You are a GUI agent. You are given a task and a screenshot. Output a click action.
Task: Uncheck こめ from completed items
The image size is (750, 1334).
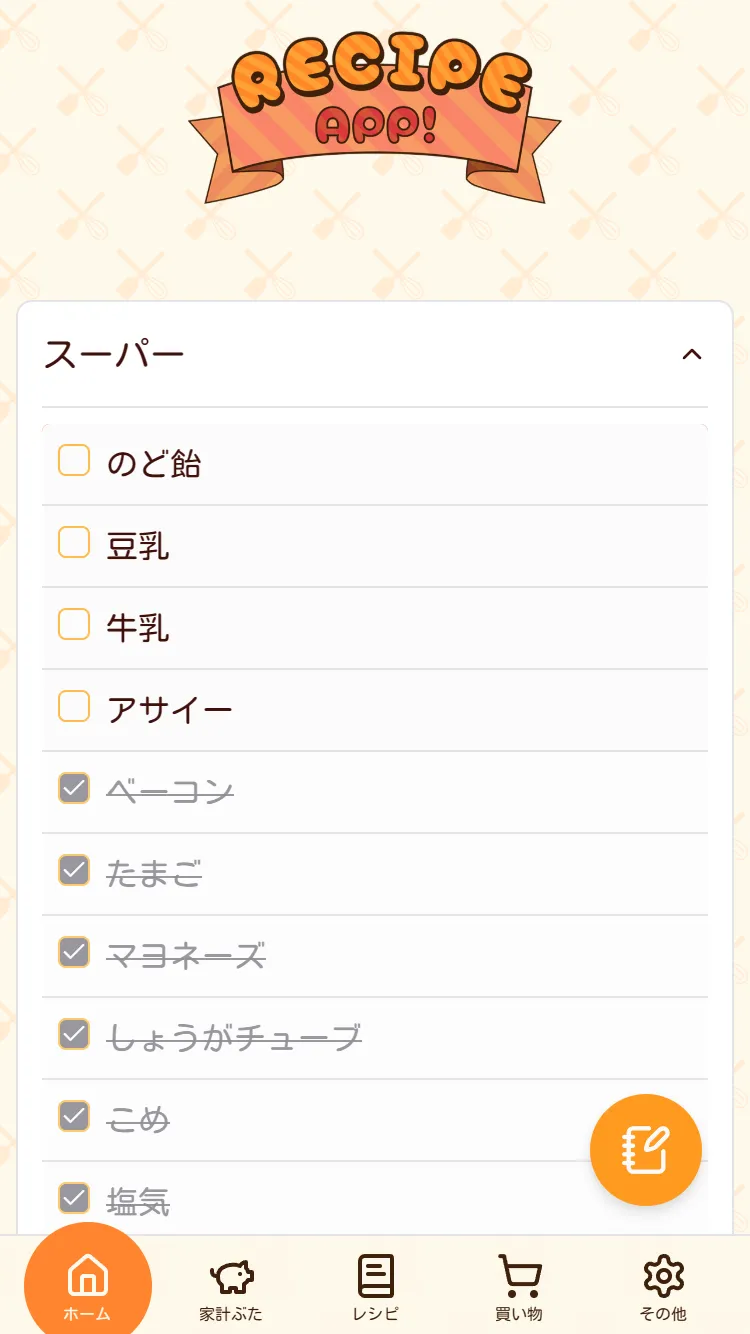coord(73,1115)
